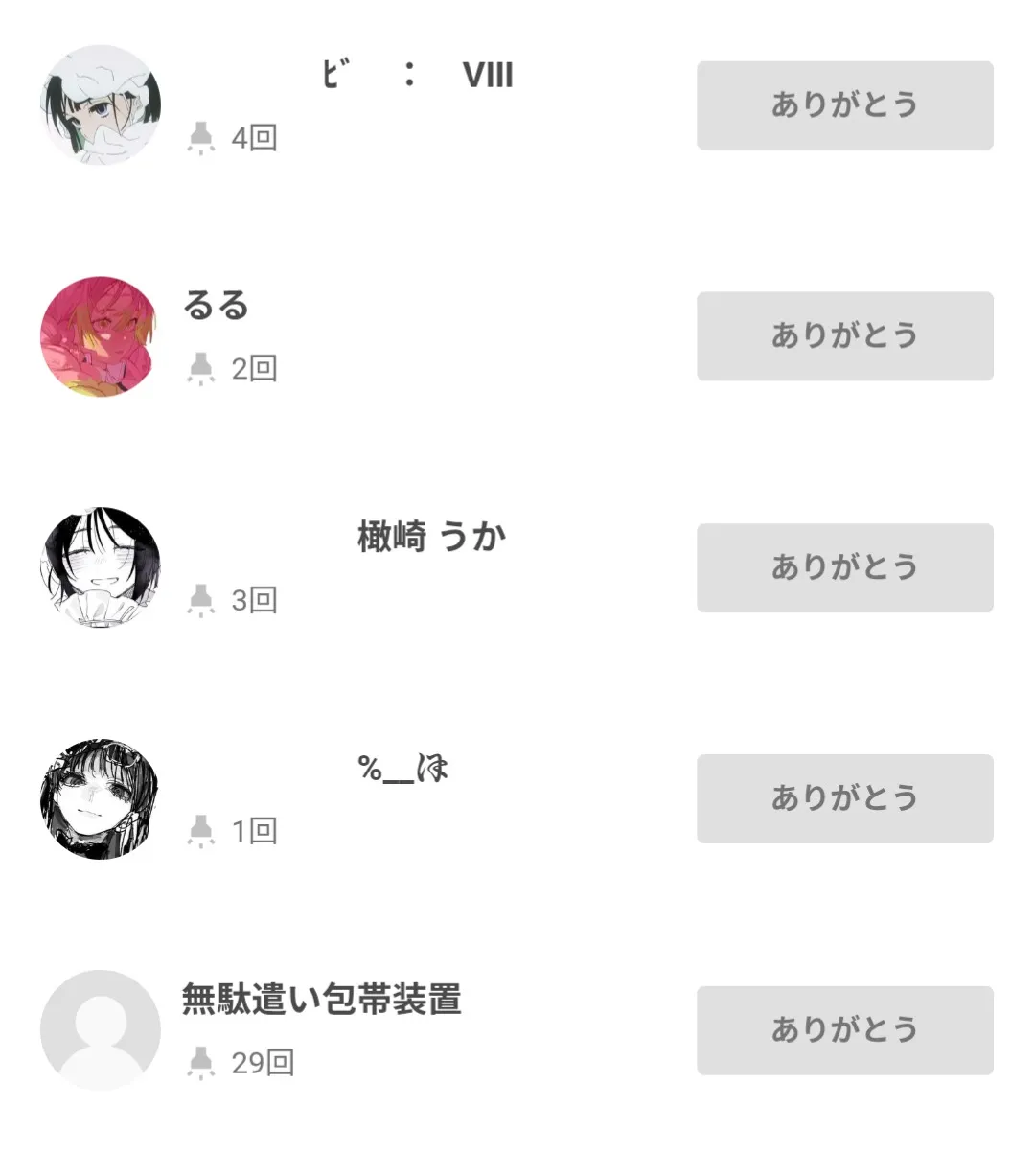Thank 橄崎 うか with the ありがとう button
The image size is (1034, 1176).
(844, 567)
